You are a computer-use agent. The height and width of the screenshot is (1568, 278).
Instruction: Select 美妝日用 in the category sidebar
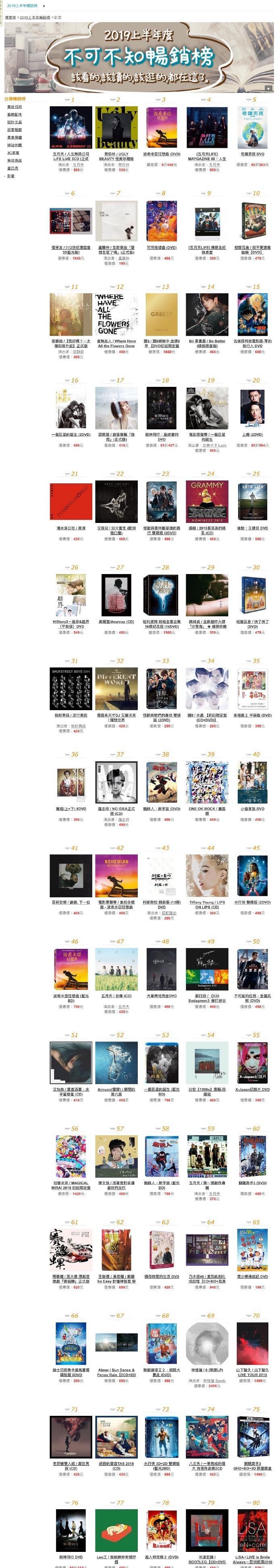click(14, 107)
